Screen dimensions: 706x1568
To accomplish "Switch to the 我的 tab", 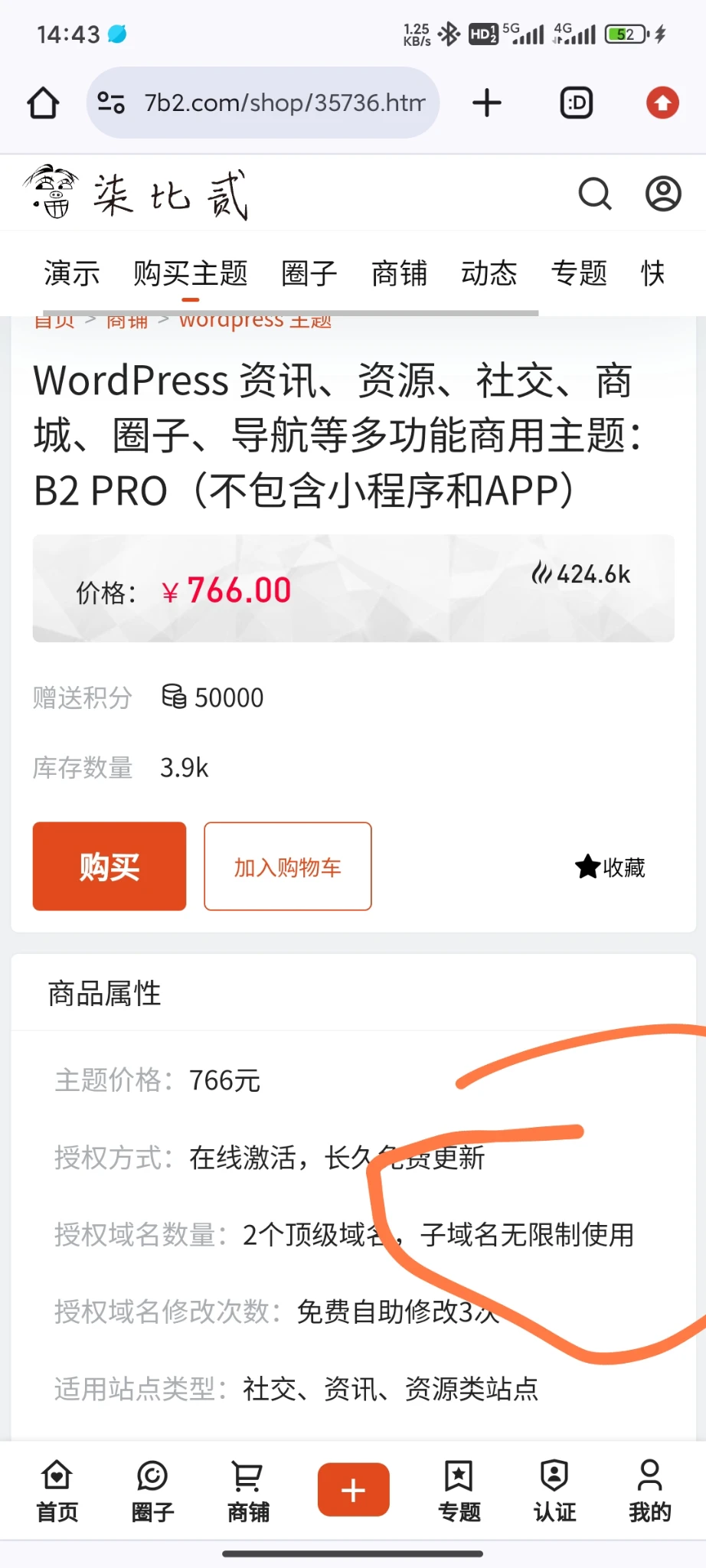I will click(649, 1490).
